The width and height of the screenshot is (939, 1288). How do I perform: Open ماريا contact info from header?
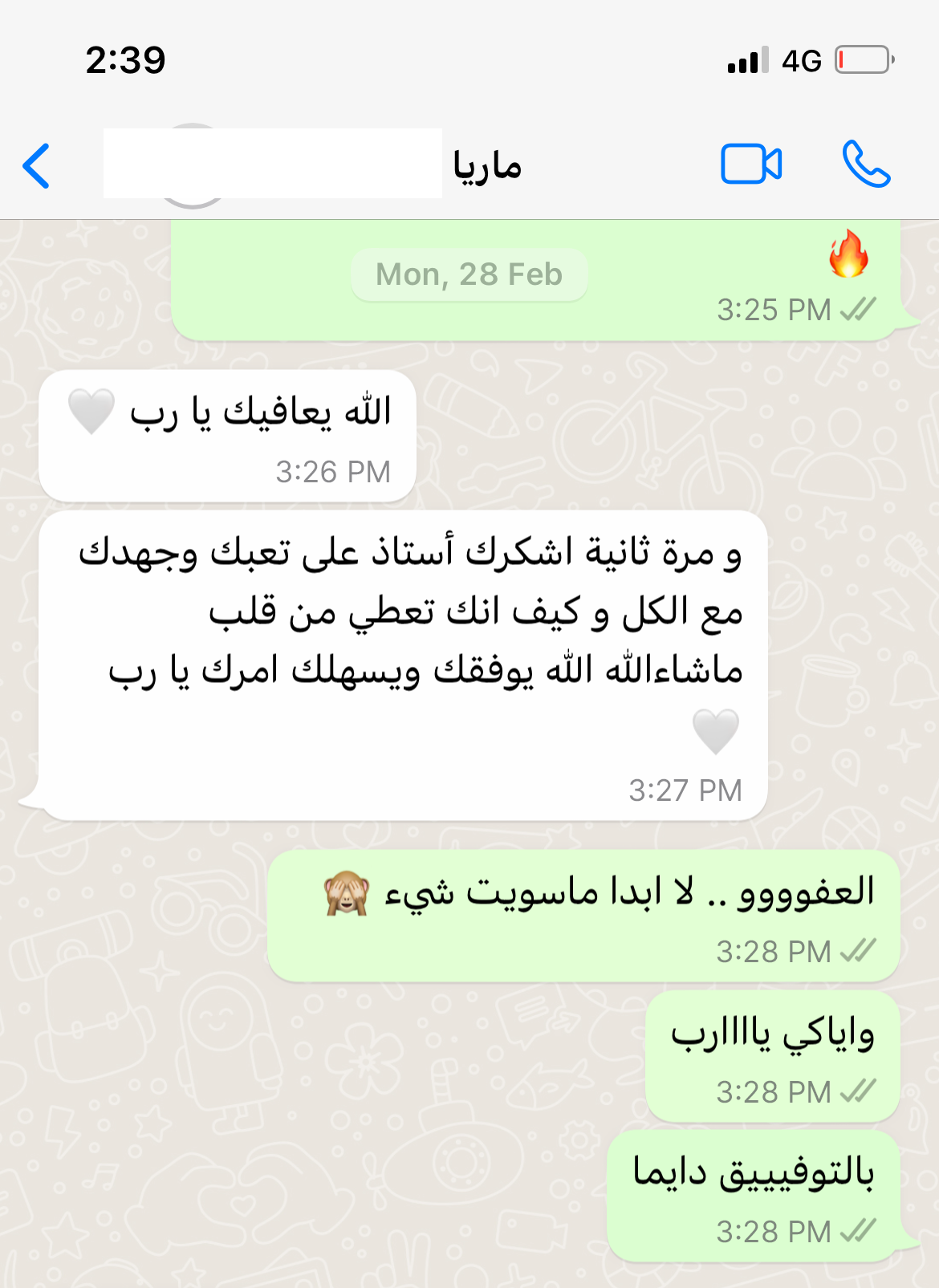click(486, 166)
